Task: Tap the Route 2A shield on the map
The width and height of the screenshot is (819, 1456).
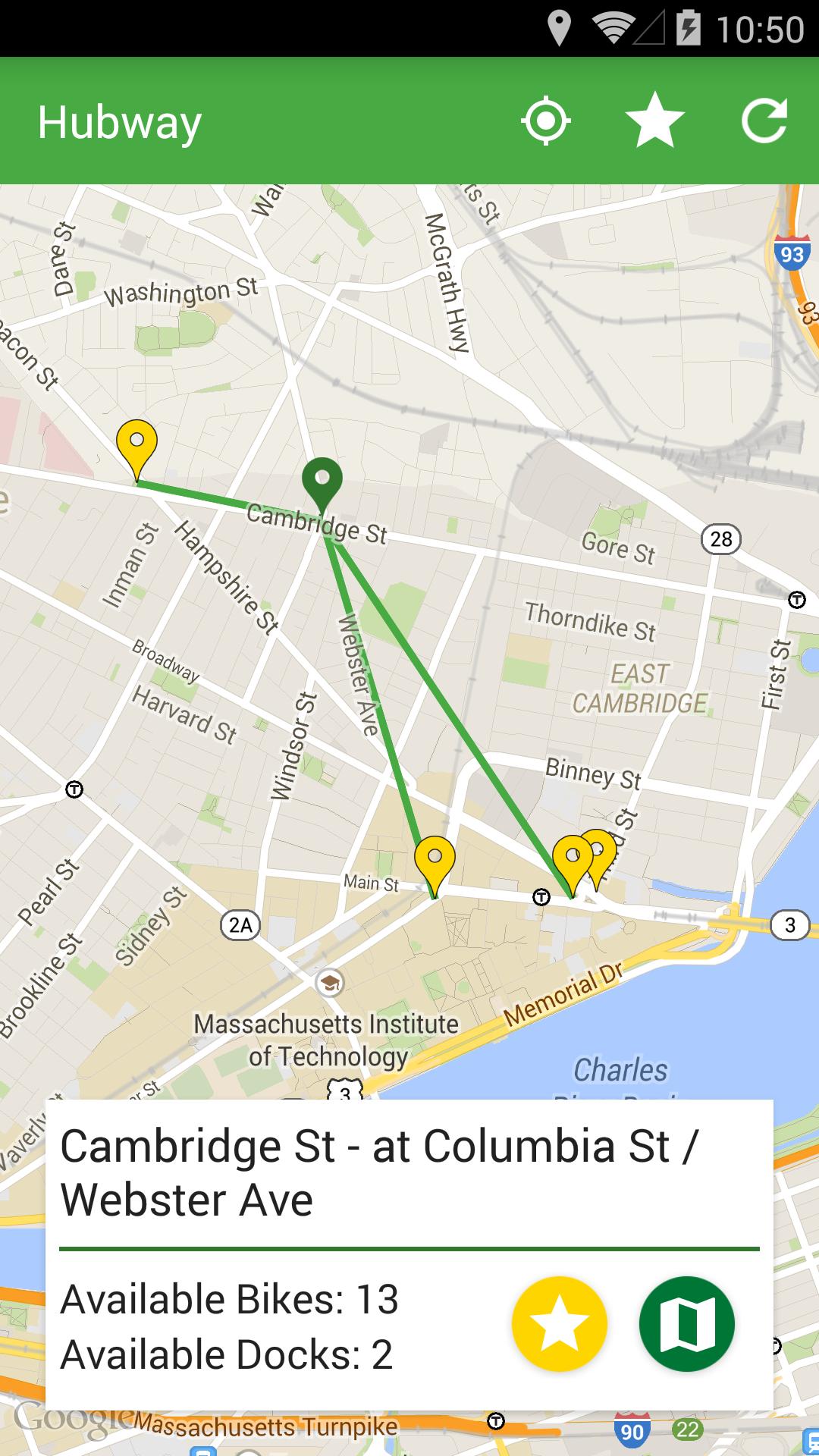Action: pyautogui.click(x=241, y=926)
